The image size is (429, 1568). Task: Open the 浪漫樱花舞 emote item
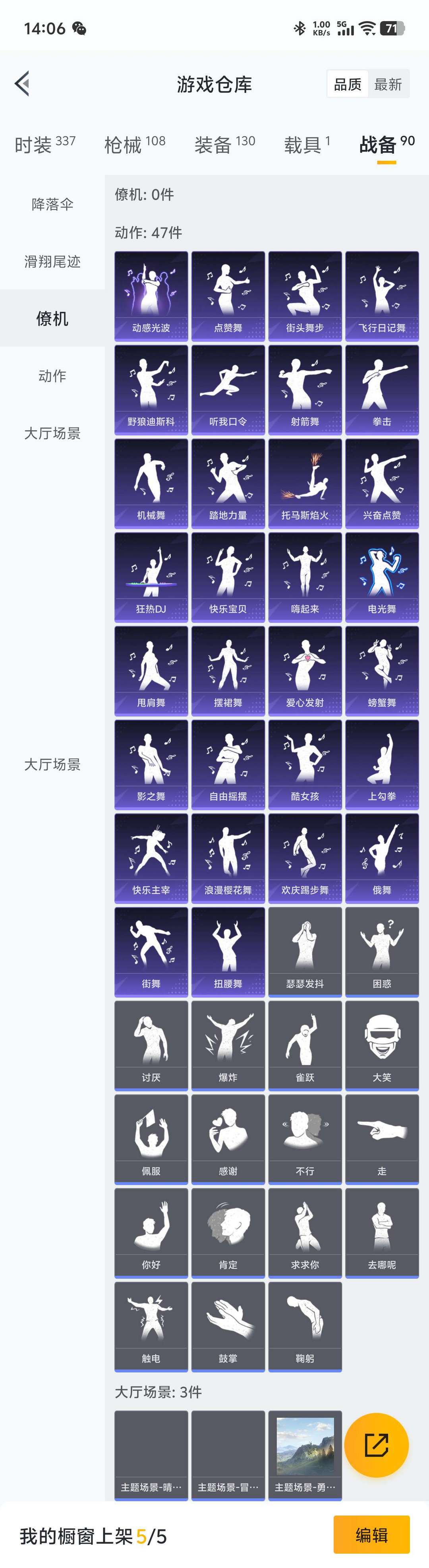tap(228, 858)
